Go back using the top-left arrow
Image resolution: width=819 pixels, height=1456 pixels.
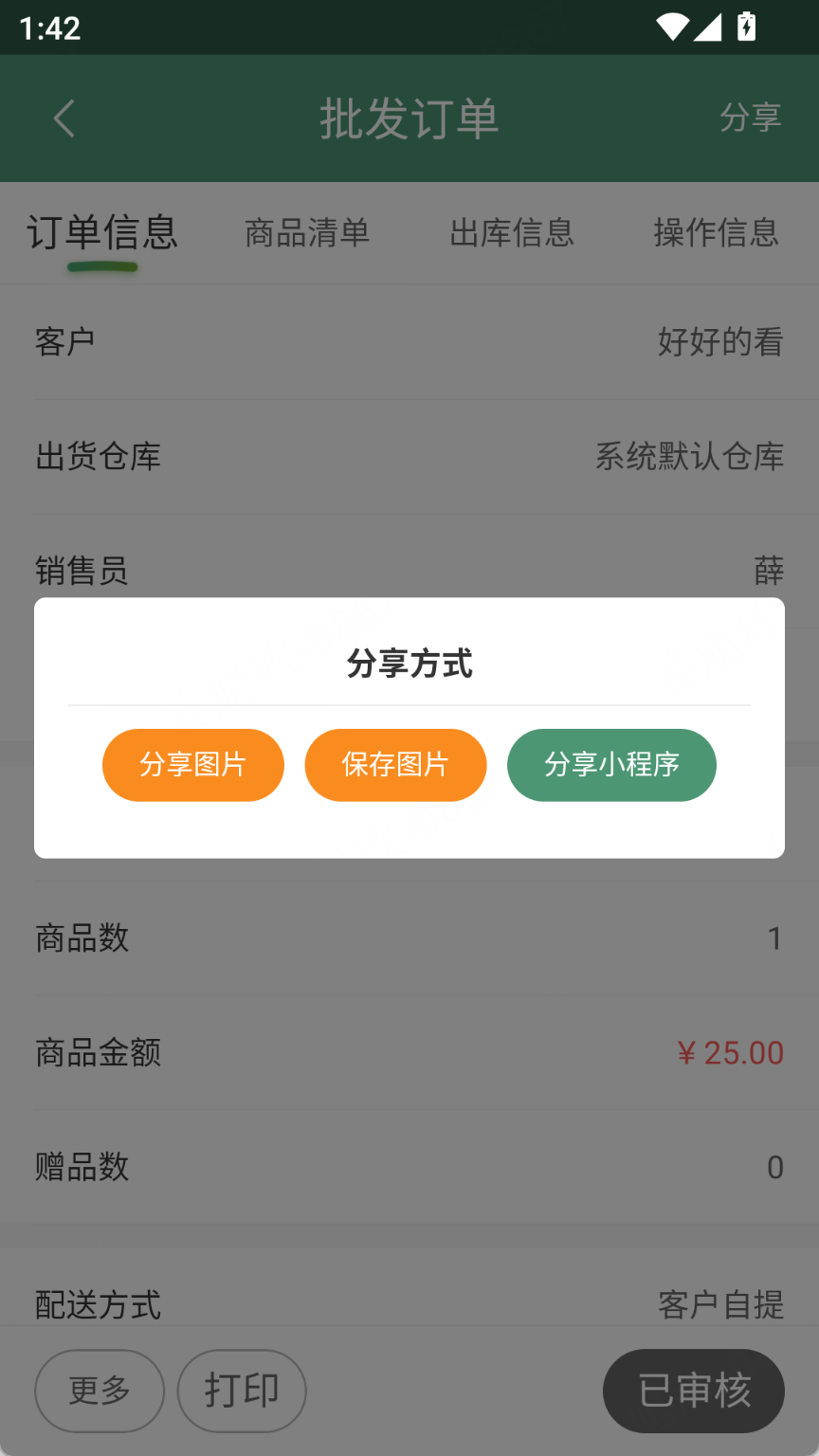point(64,119)
